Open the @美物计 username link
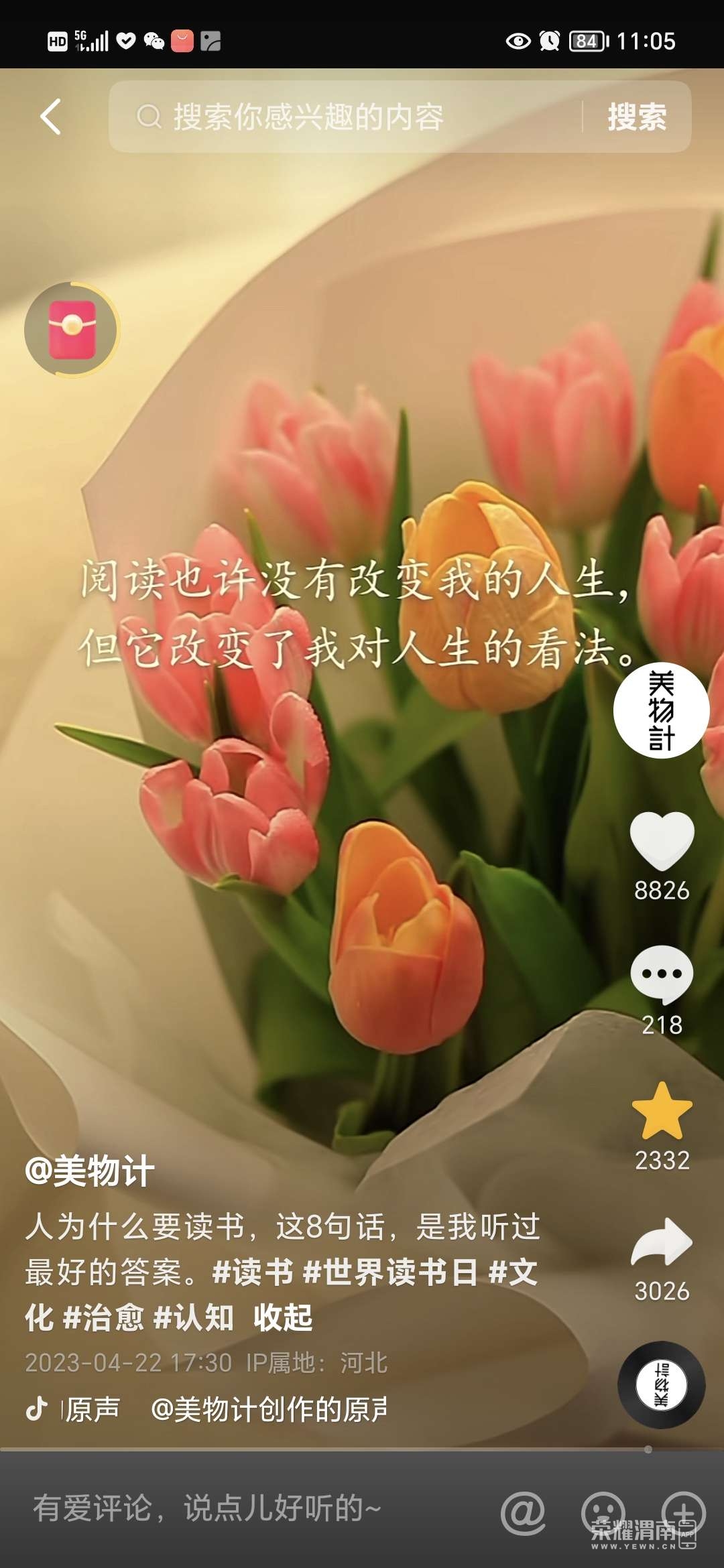Image resolution: width=724 pixels, height=1568 pixels. tap(90, 1172)
